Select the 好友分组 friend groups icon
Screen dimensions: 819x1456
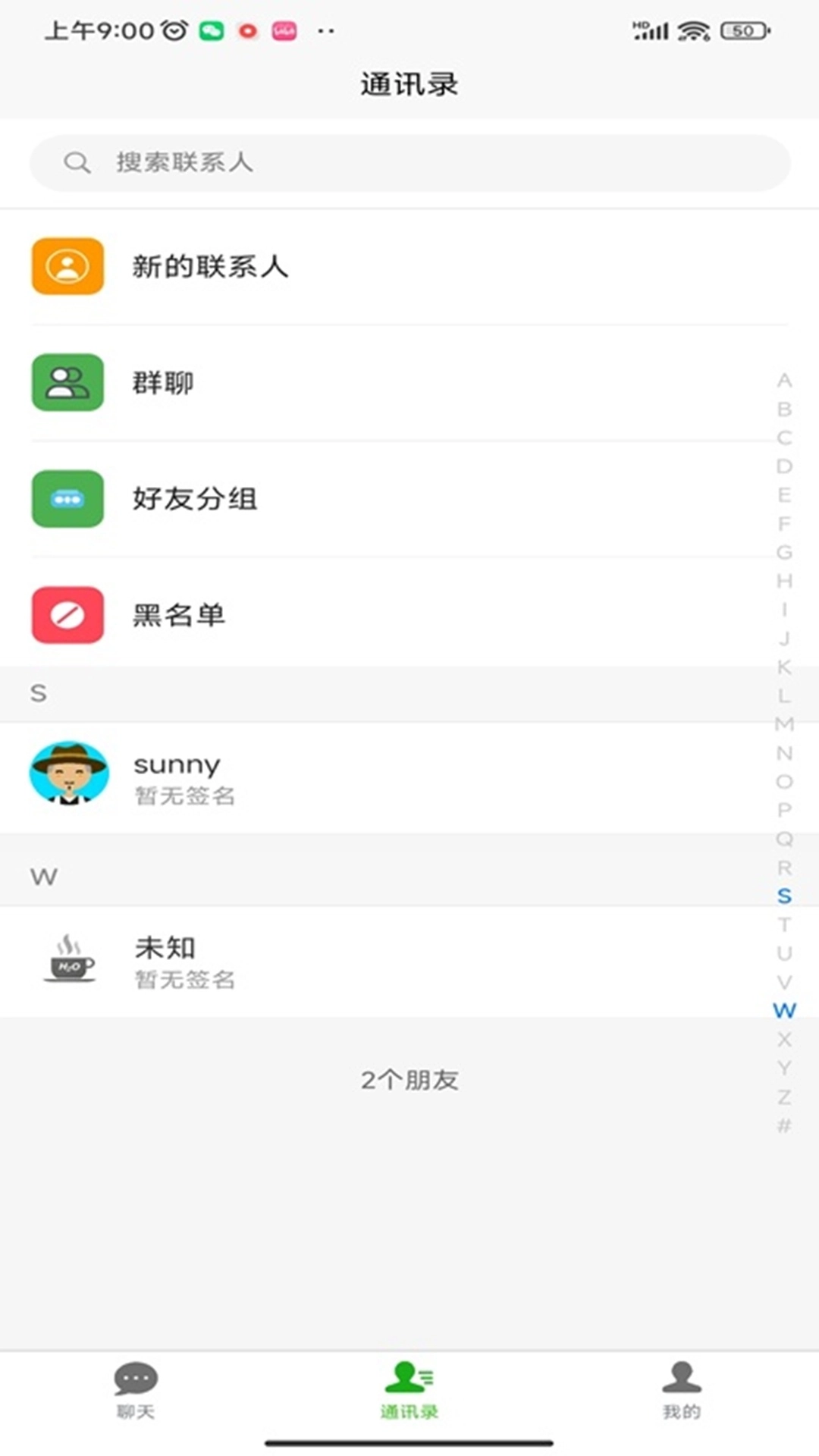coord(67,500)
